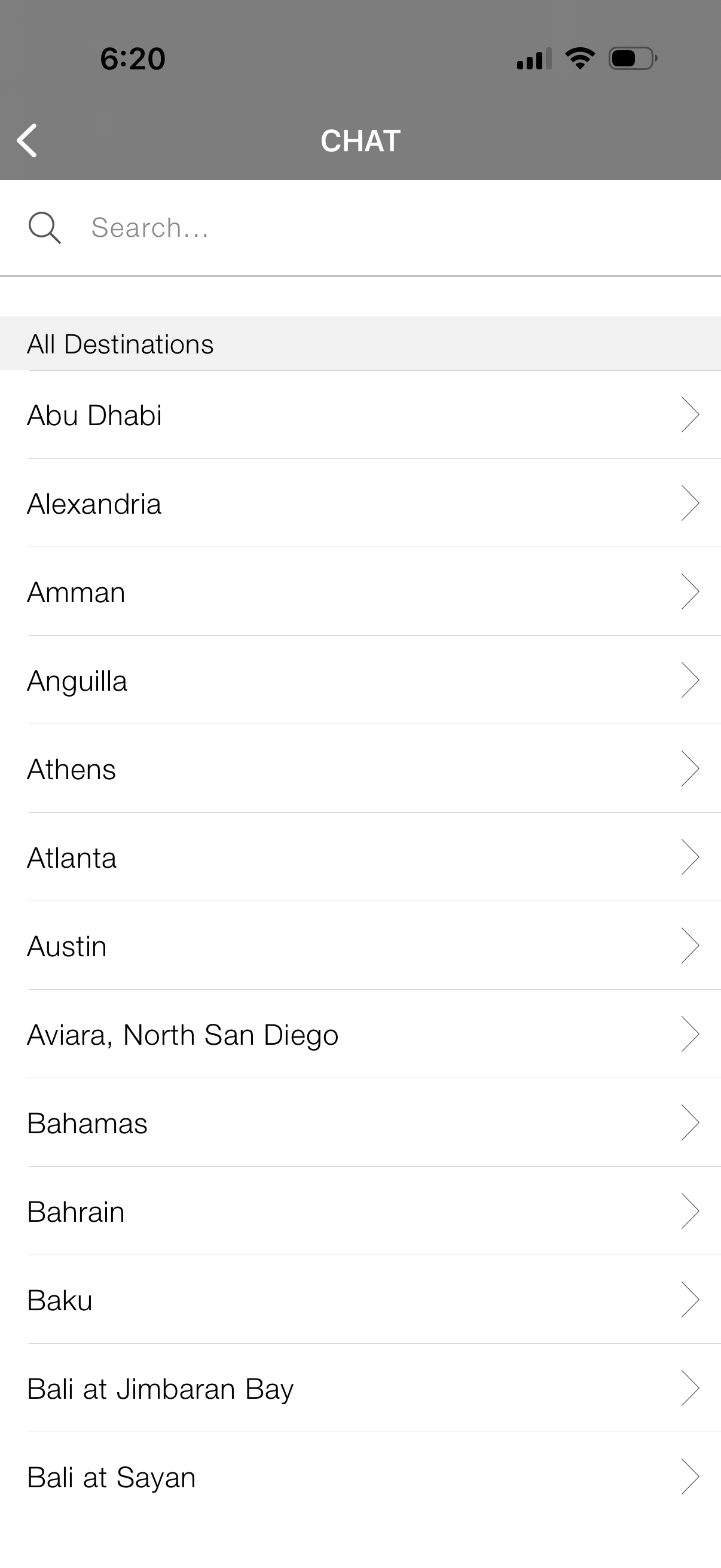Tap the destination search field
The width and height of the screenshot is (721, 1568).
click(x=365, y=228)
